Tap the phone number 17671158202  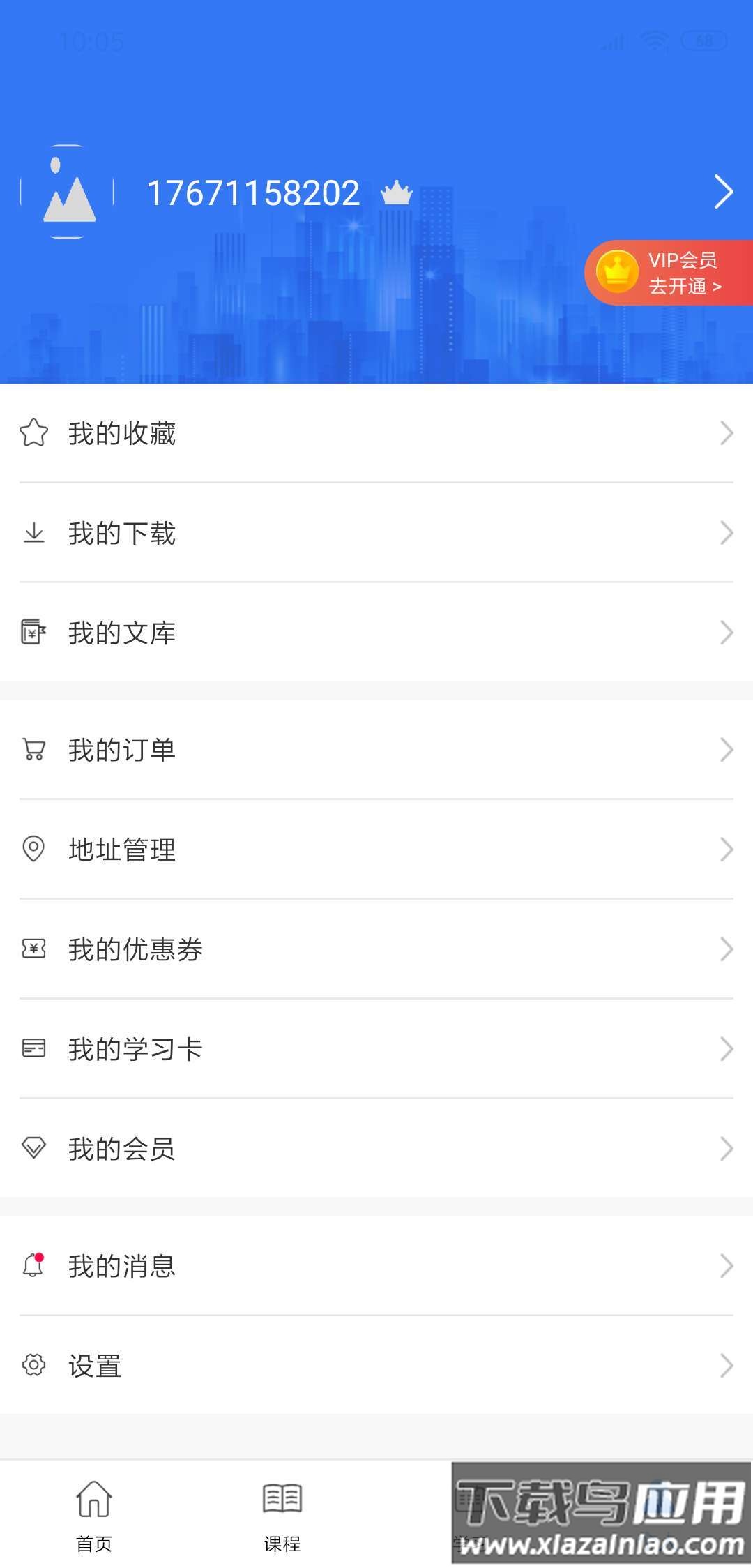tap(254, 193)
